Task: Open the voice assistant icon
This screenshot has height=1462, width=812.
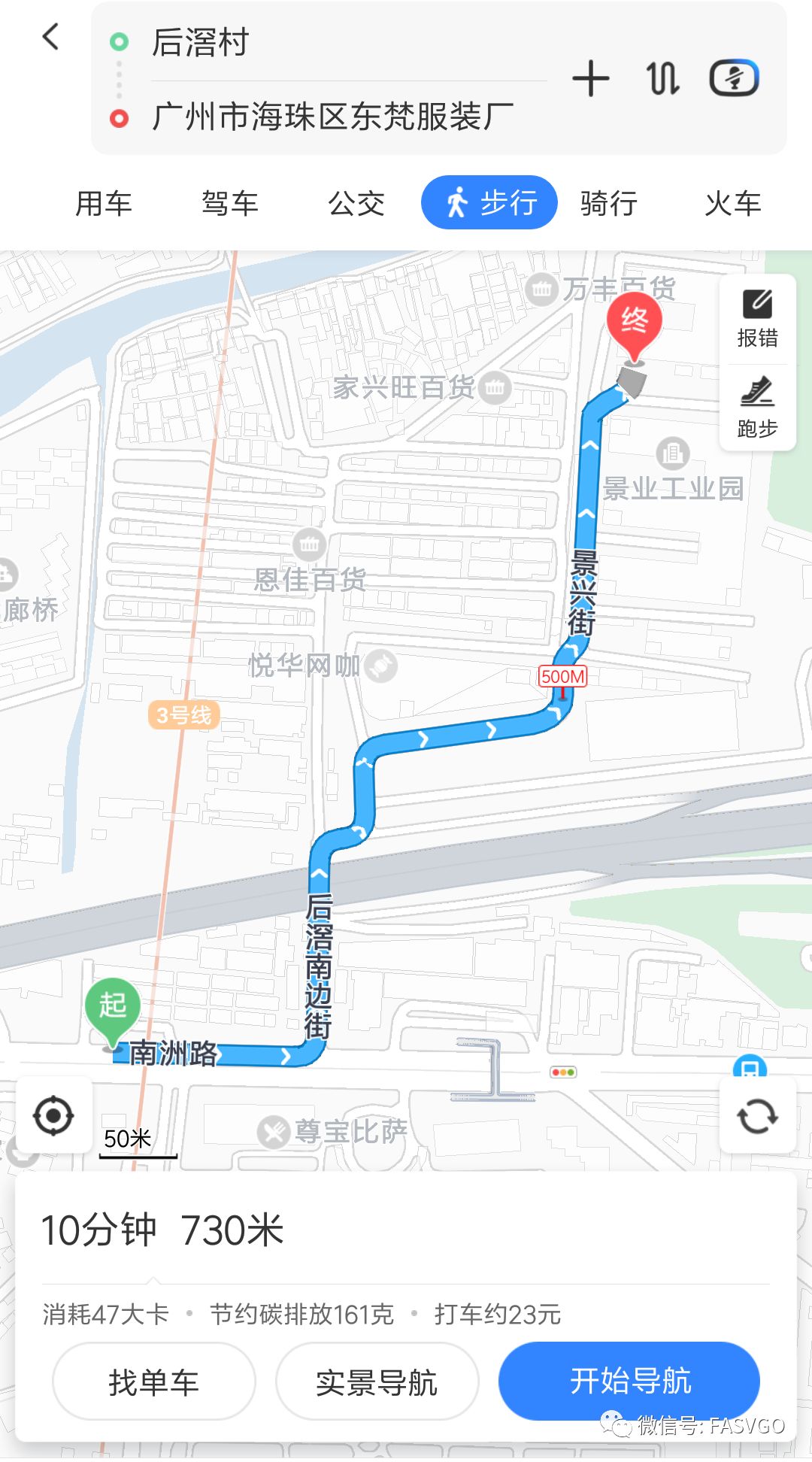Action: [735, 78]
